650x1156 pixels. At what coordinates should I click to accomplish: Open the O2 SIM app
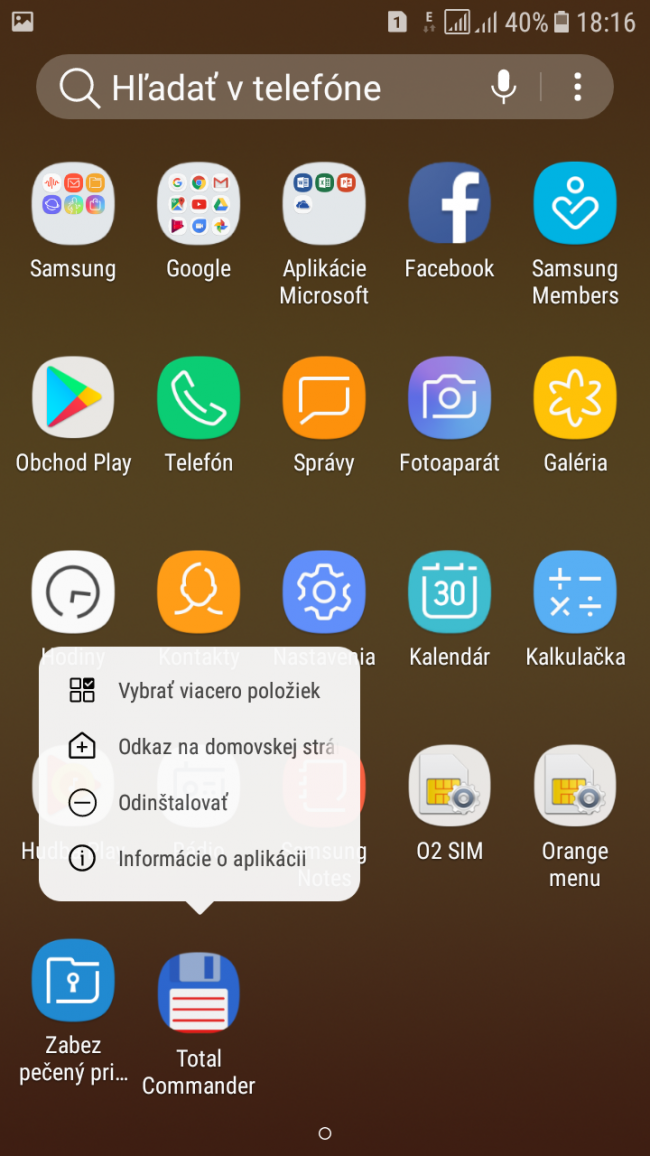(x=449, y=786)
